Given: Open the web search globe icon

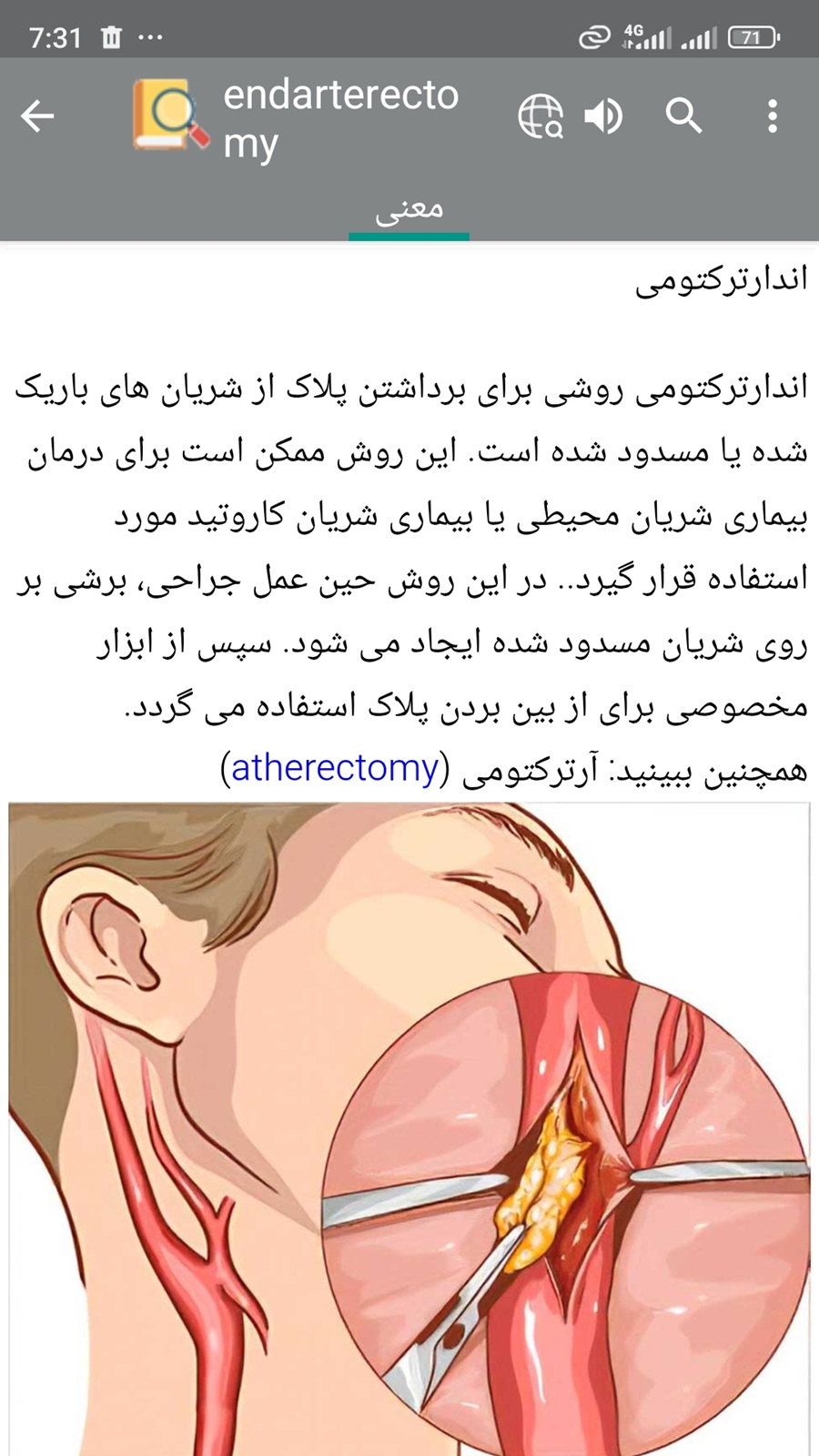Looking at the screenshot, I should pos(540,116).
